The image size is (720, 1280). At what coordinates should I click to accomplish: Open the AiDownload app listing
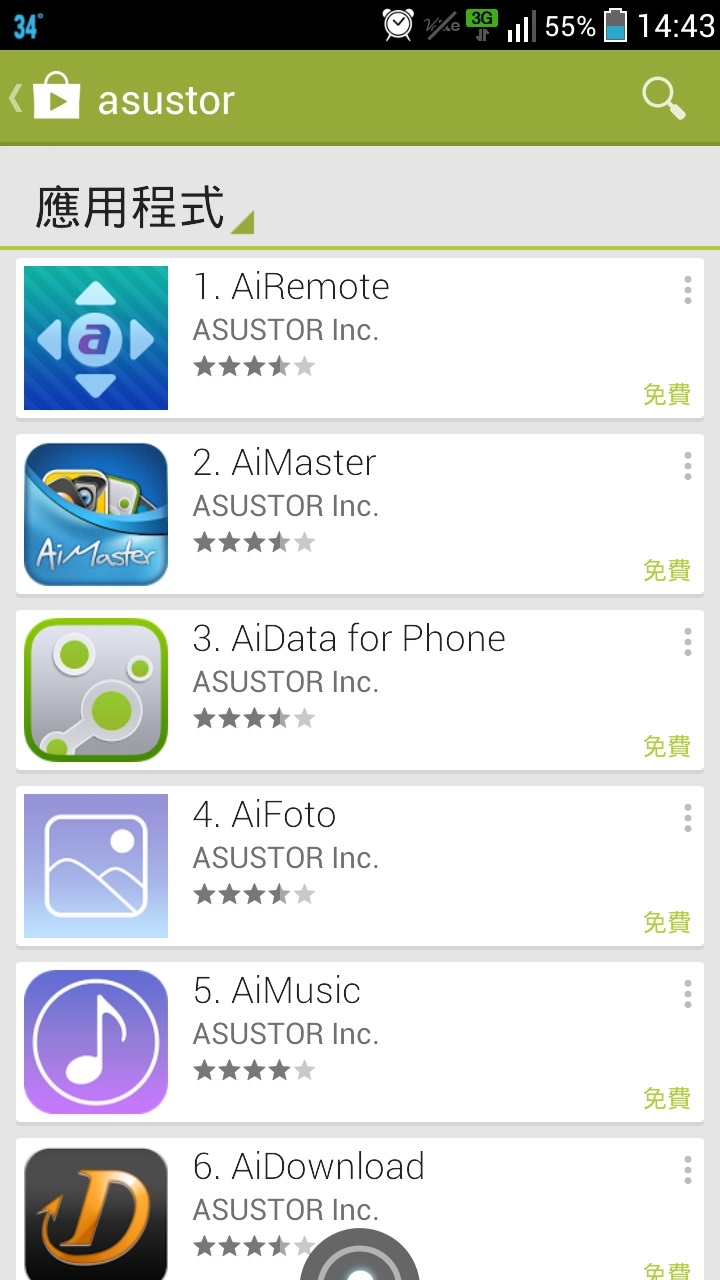360,1209
